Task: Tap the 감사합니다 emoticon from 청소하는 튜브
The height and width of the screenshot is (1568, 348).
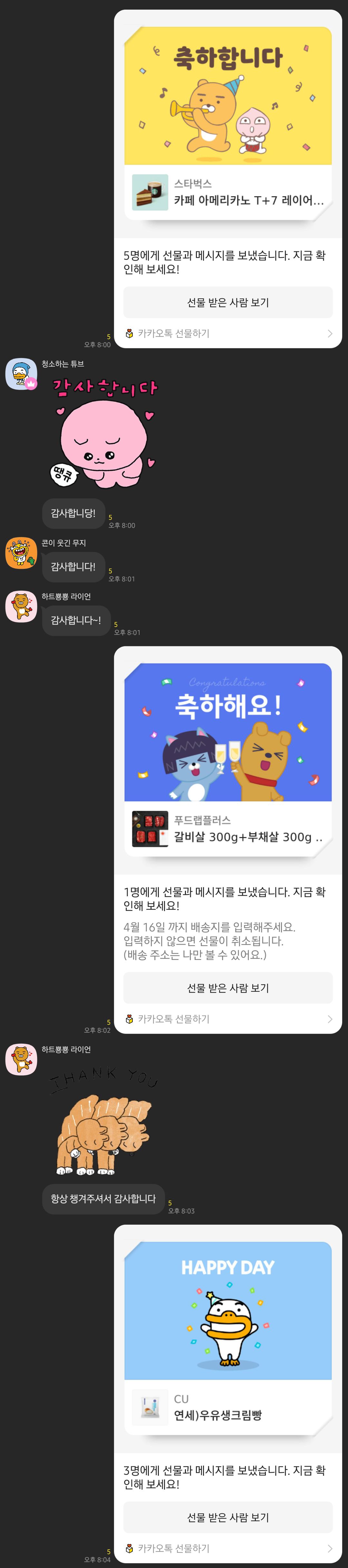Action: click(x=103, y=433)
